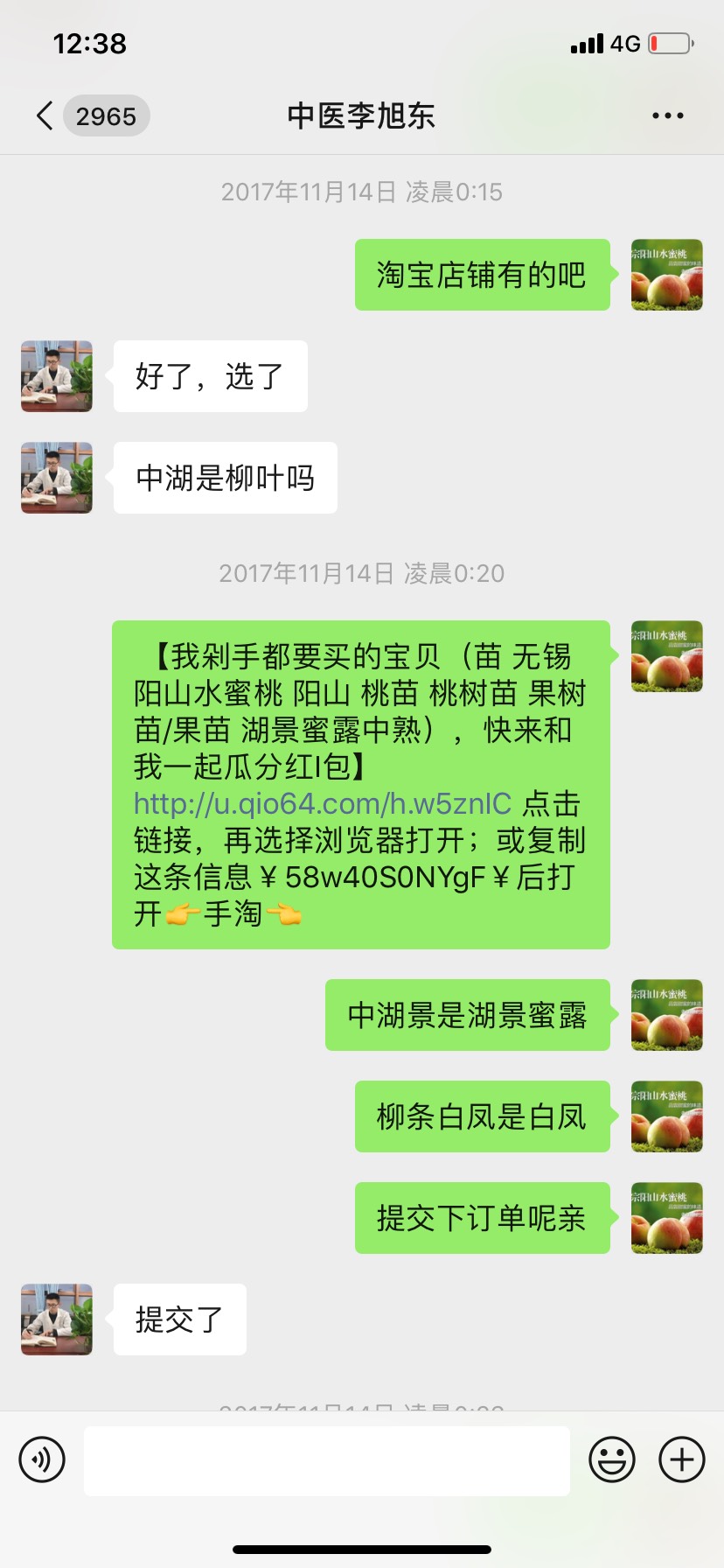Open the plus attachment menu

pos(682,1459)
